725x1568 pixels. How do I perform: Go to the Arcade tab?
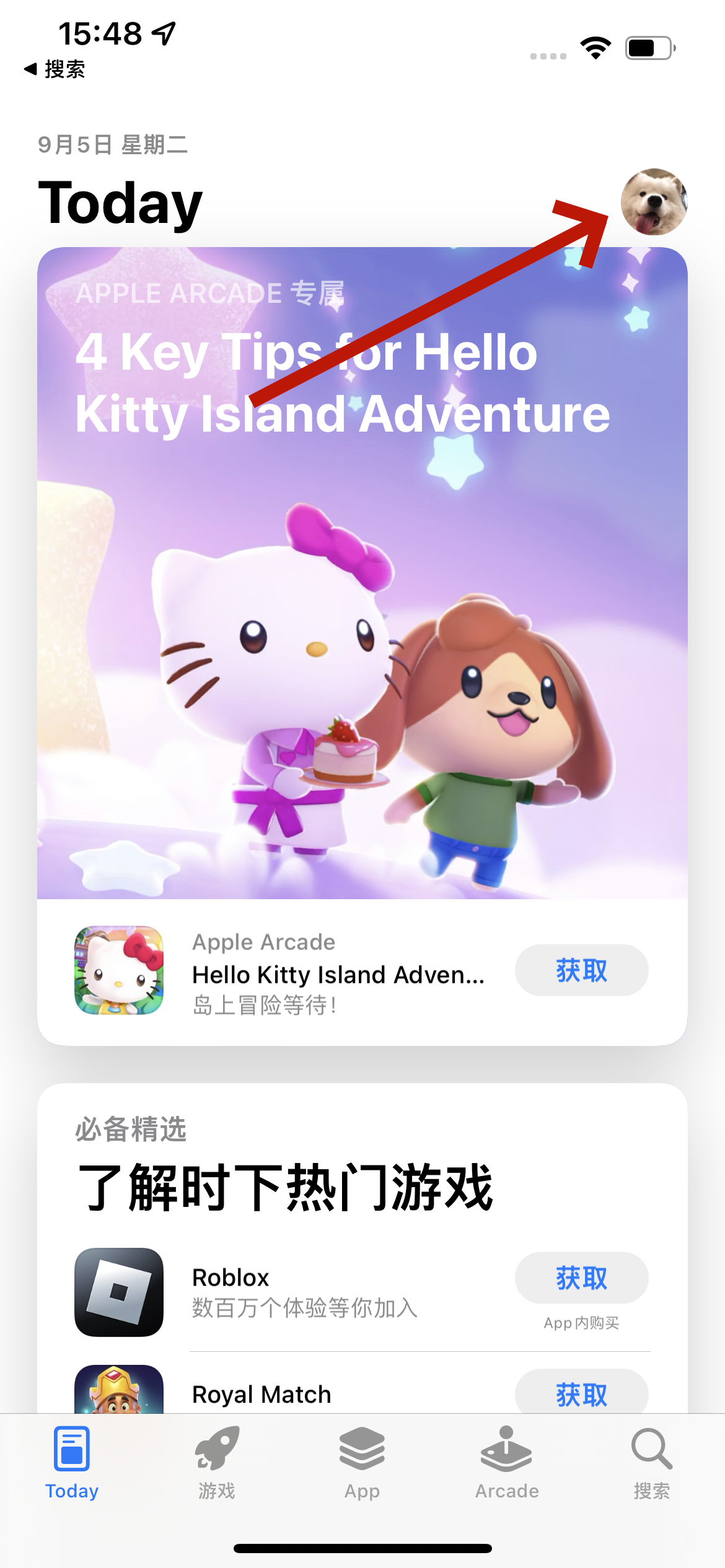507,1463
